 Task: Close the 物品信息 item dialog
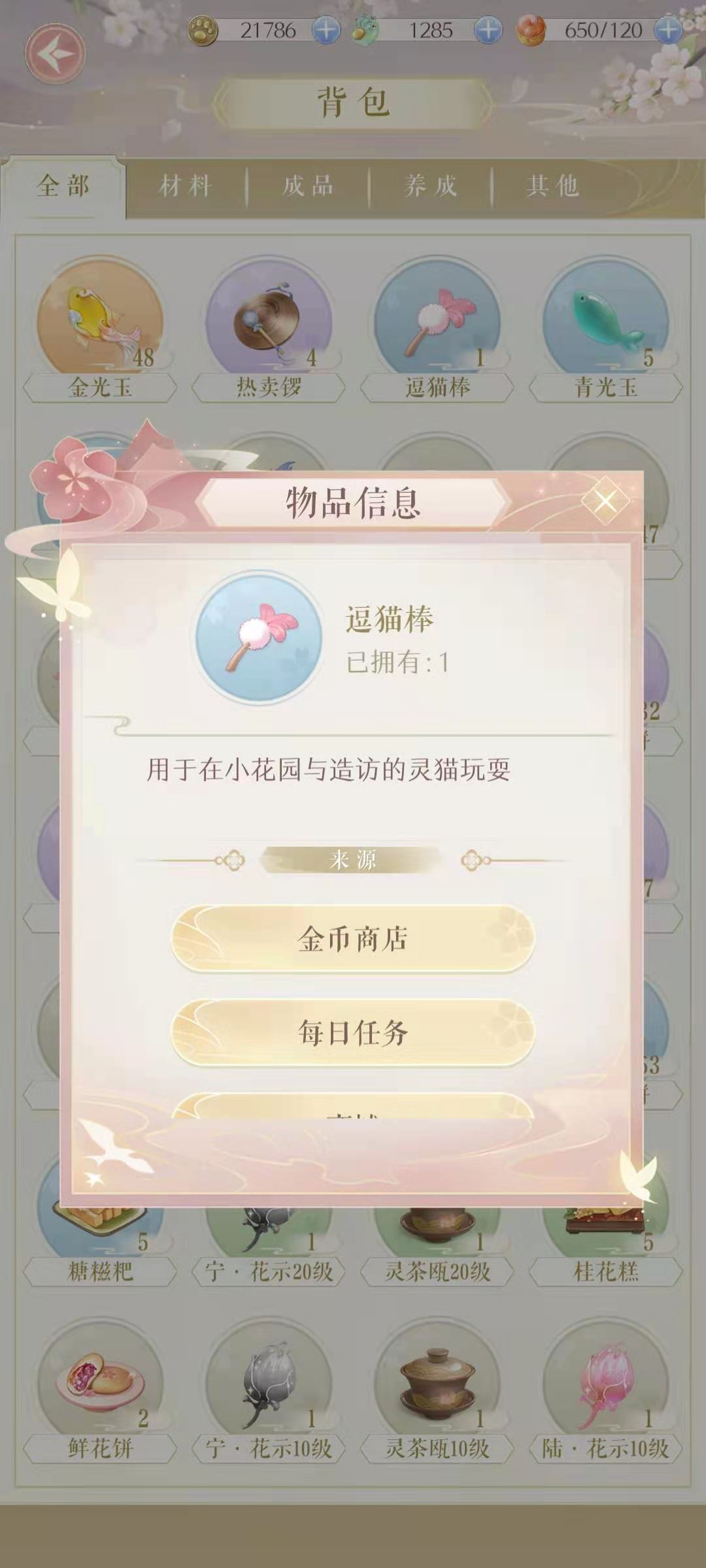[605, 501]
